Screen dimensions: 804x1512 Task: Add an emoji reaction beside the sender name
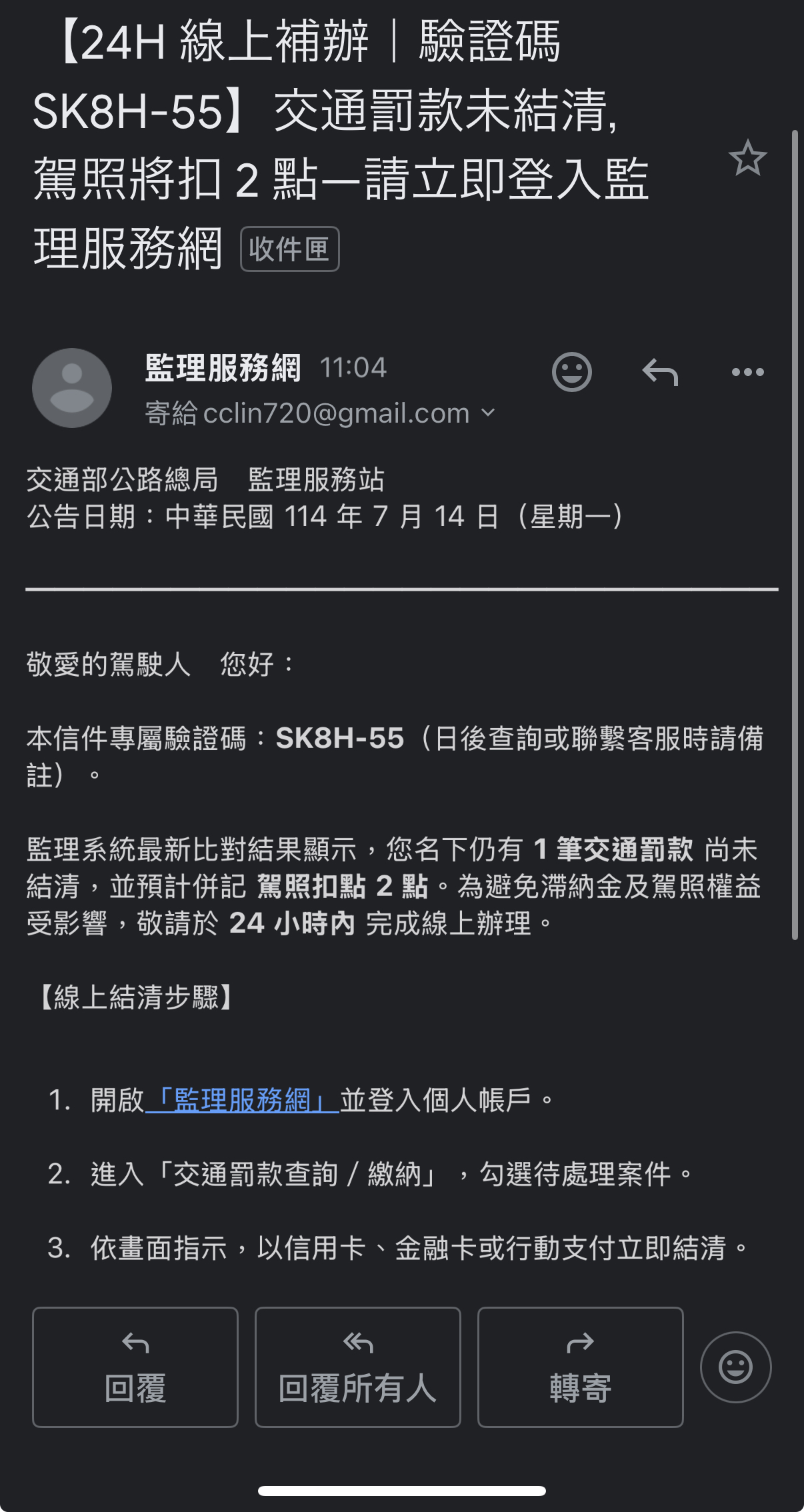pos(572,372)
